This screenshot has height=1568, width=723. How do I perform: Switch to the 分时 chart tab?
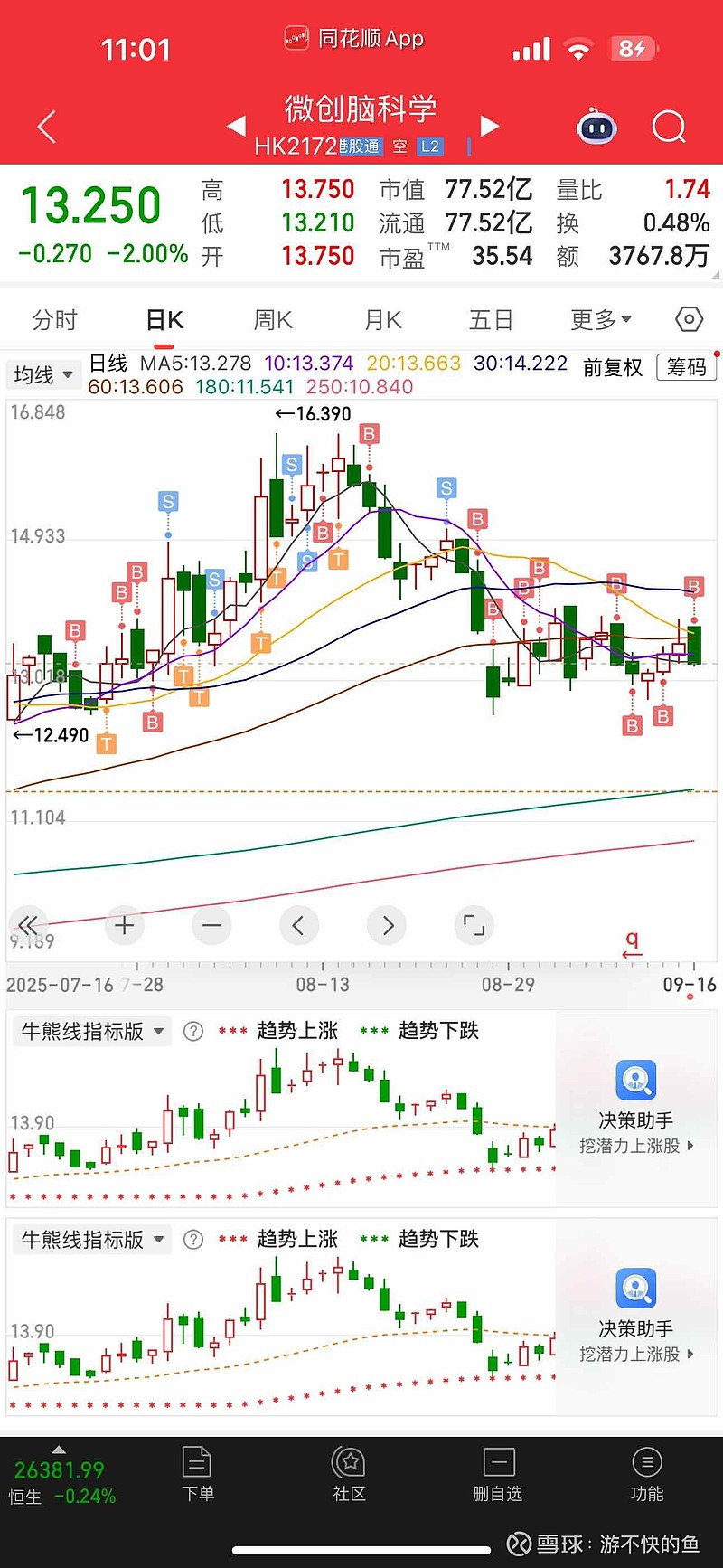tap(54, 320)
